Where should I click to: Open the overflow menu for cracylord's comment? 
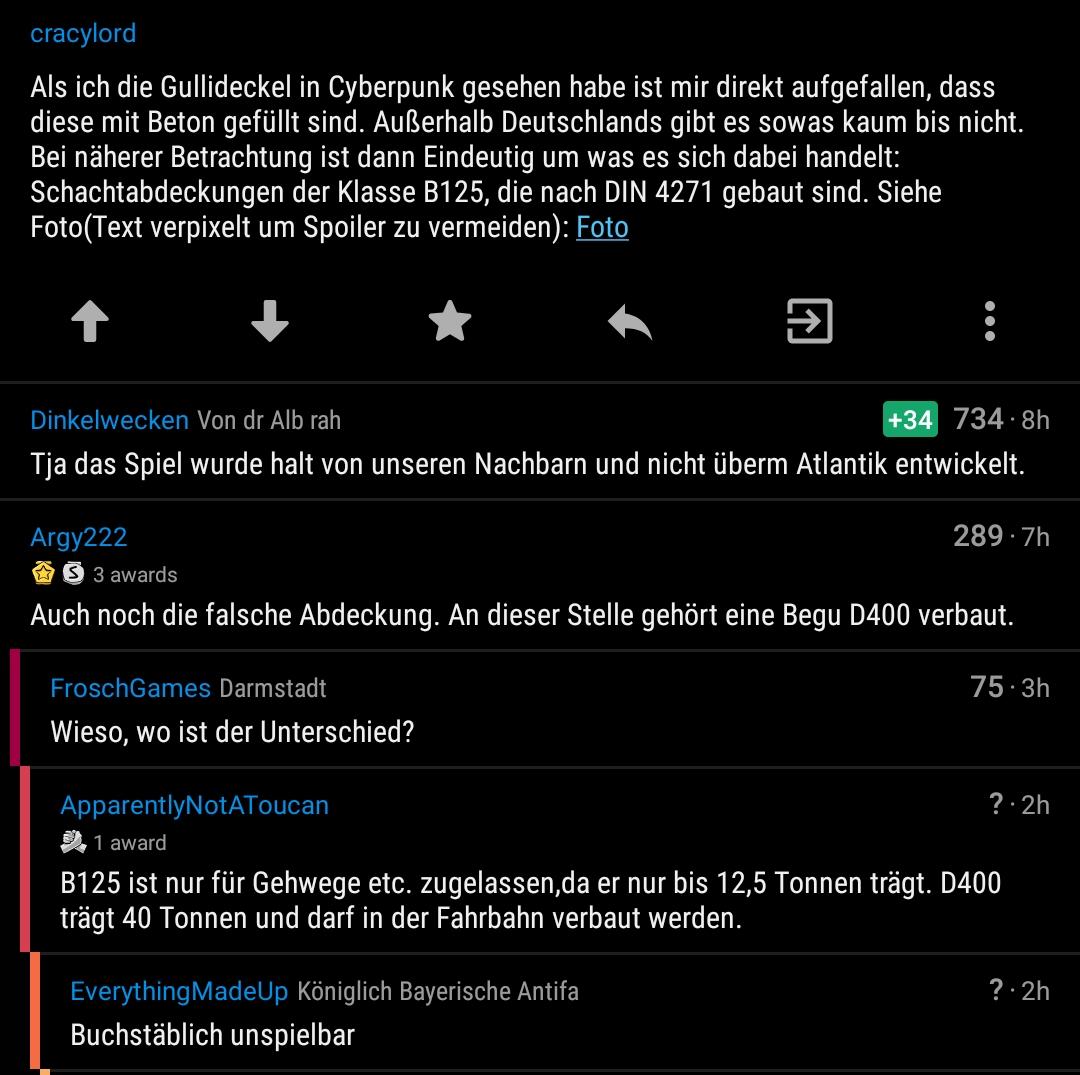[x=989, y=322]
